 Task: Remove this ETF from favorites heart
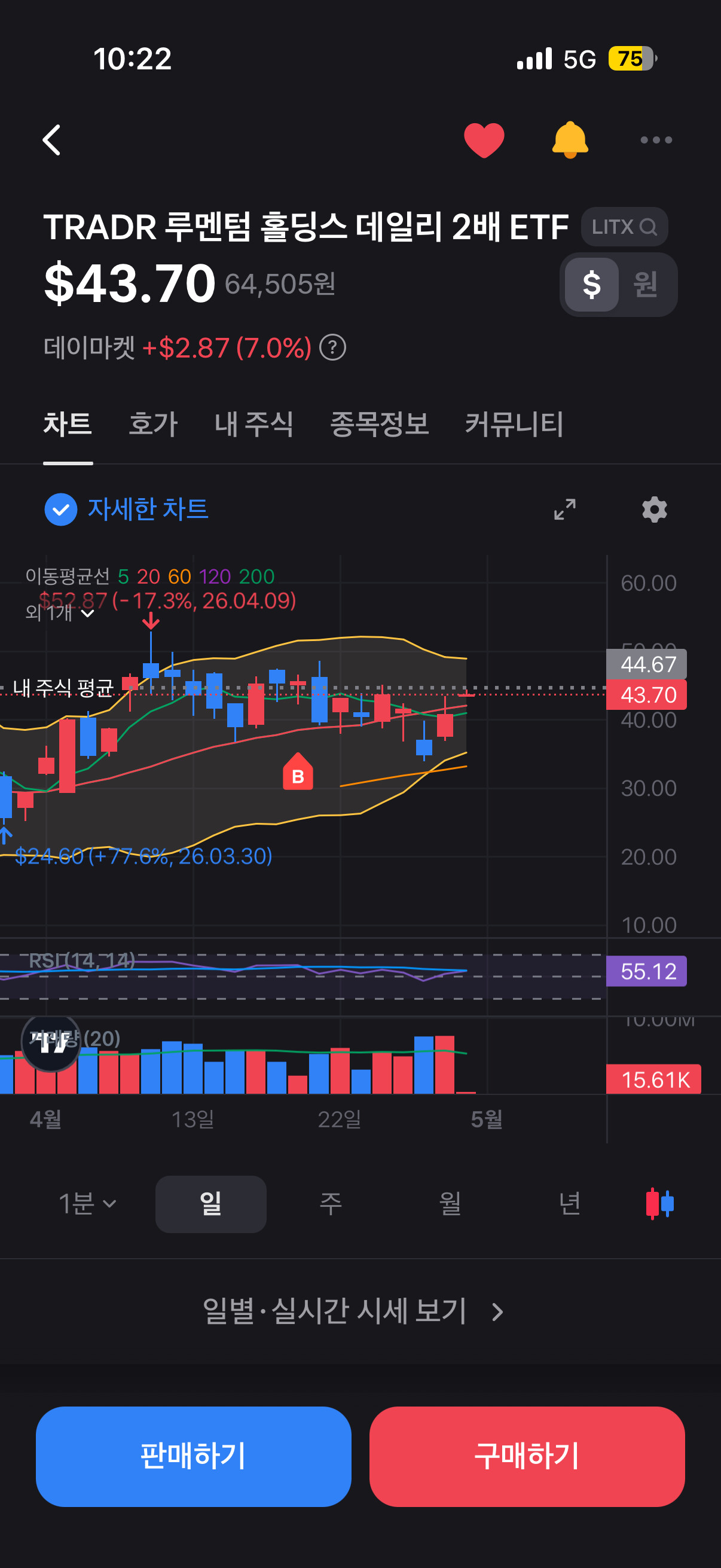tap(484, 140)
